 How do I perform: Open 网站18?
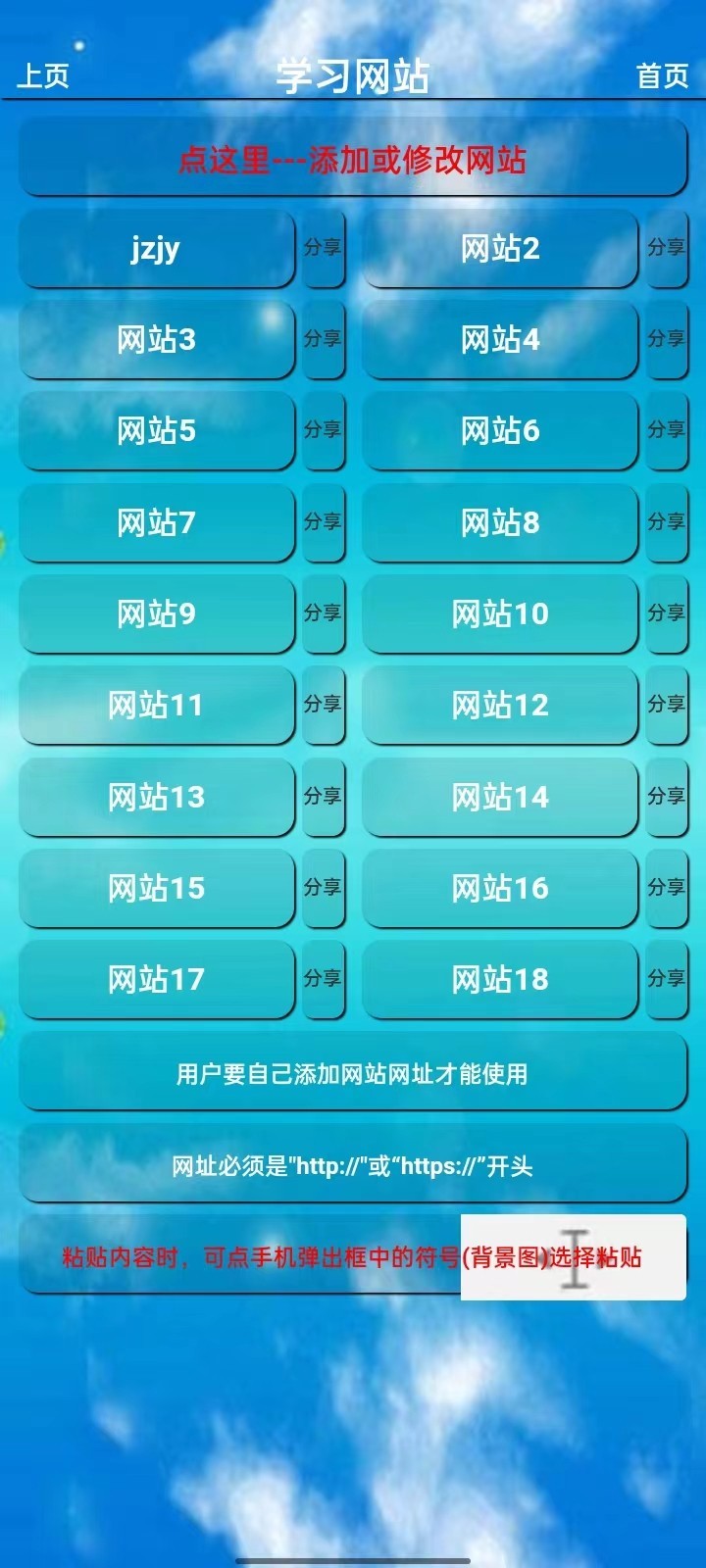tap(500, 980)
